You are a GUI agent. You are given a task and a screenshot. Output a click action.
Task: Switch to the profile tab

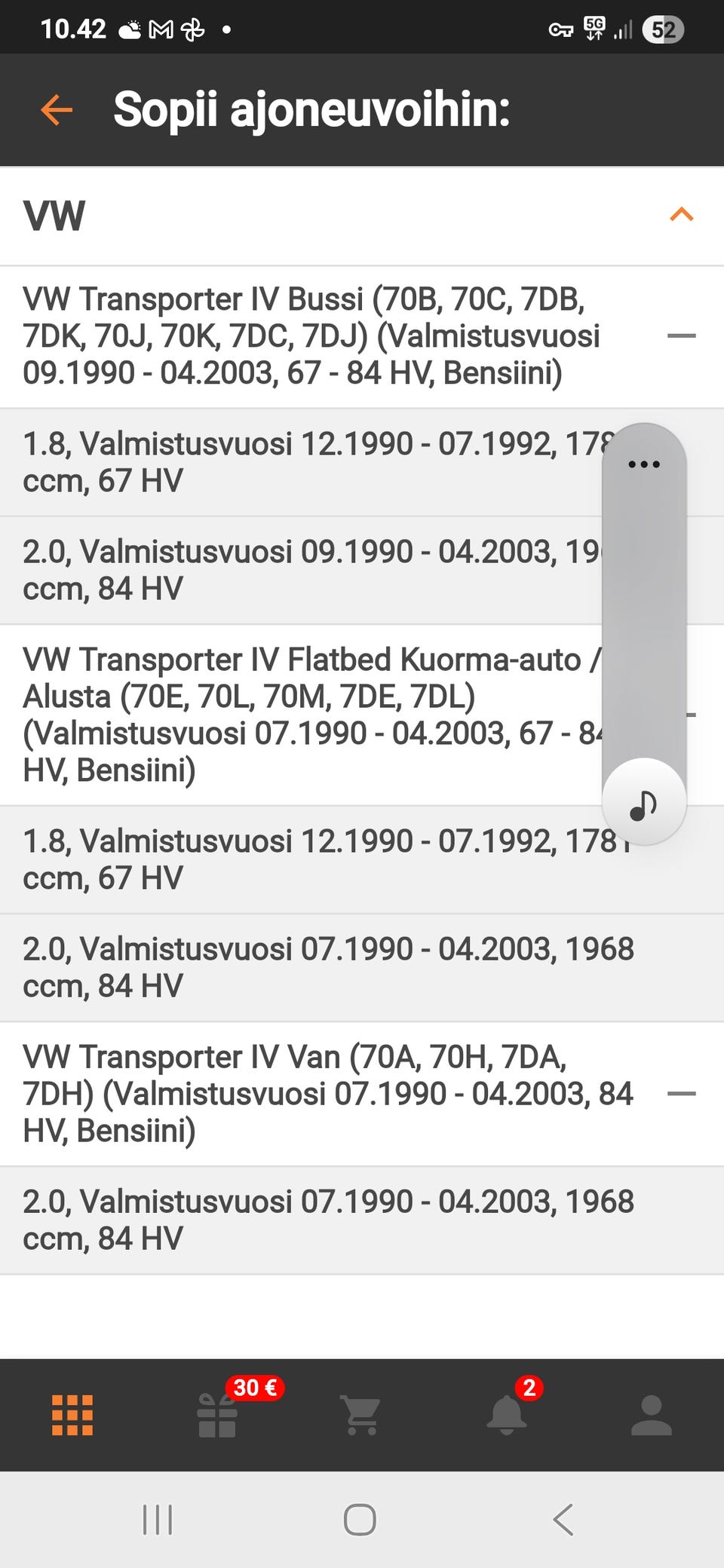coord(652,1414)
